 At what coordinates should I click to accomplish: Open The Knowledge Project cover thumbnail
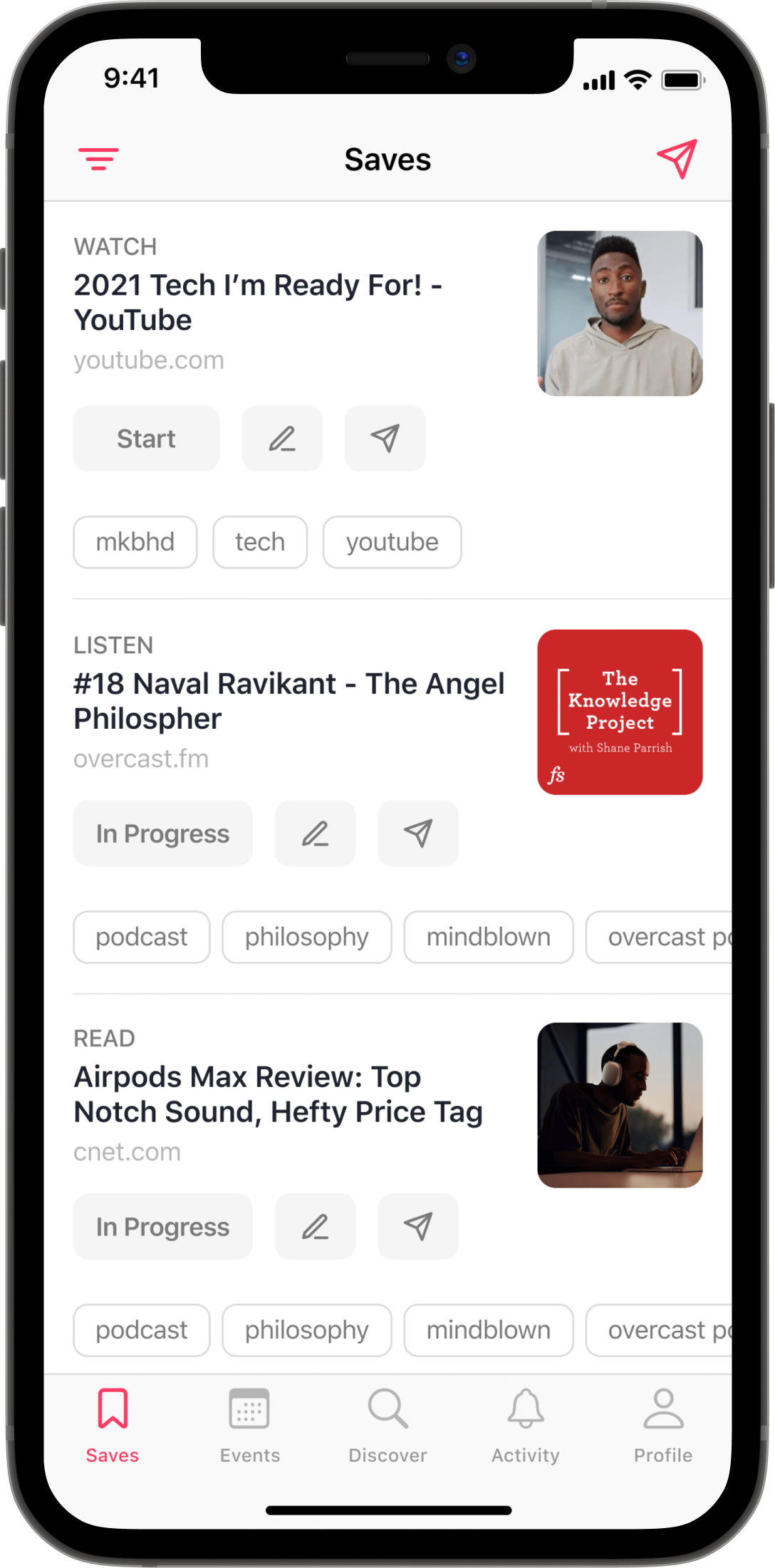coord(620,712)
